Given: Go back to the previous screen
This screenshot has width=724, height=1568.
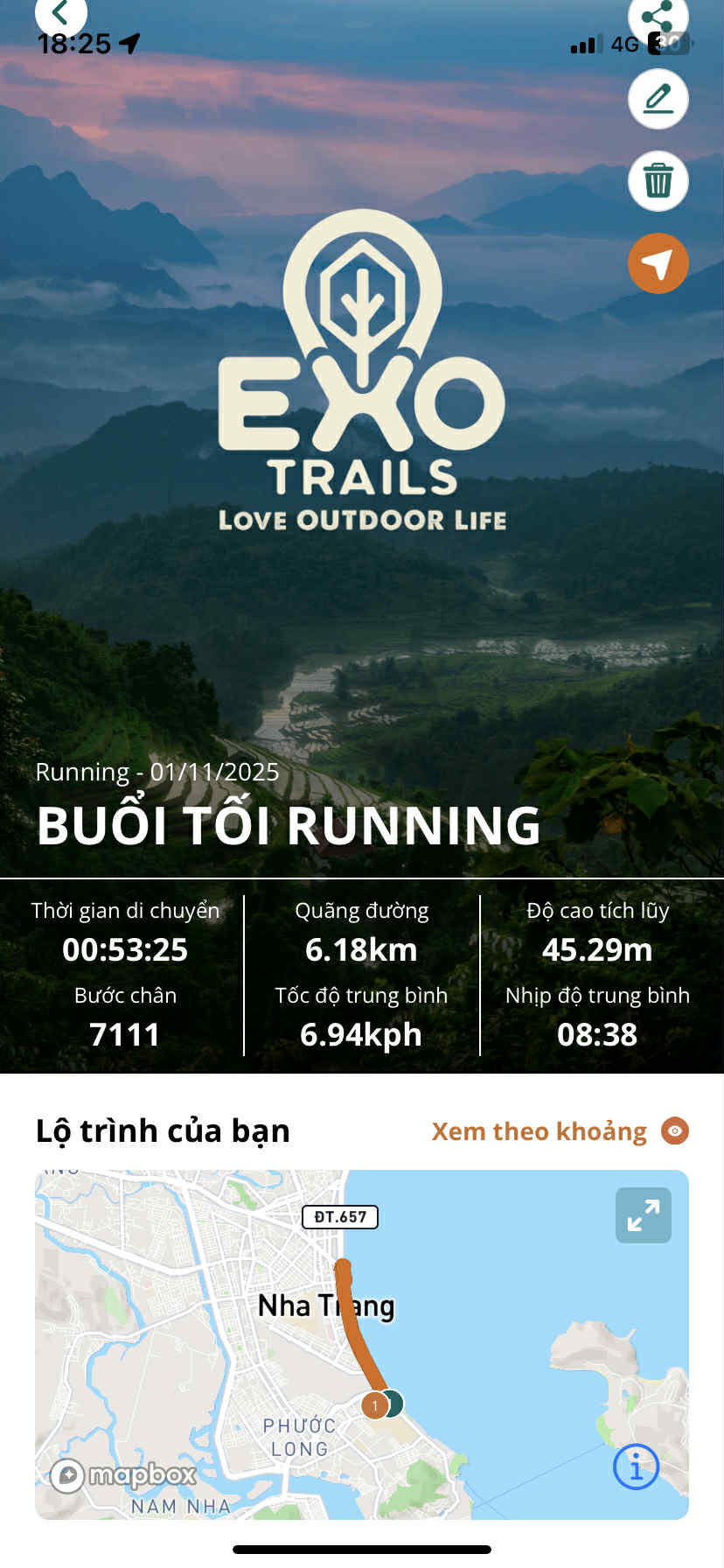Looking at the screenshot, I should (60, 14).
